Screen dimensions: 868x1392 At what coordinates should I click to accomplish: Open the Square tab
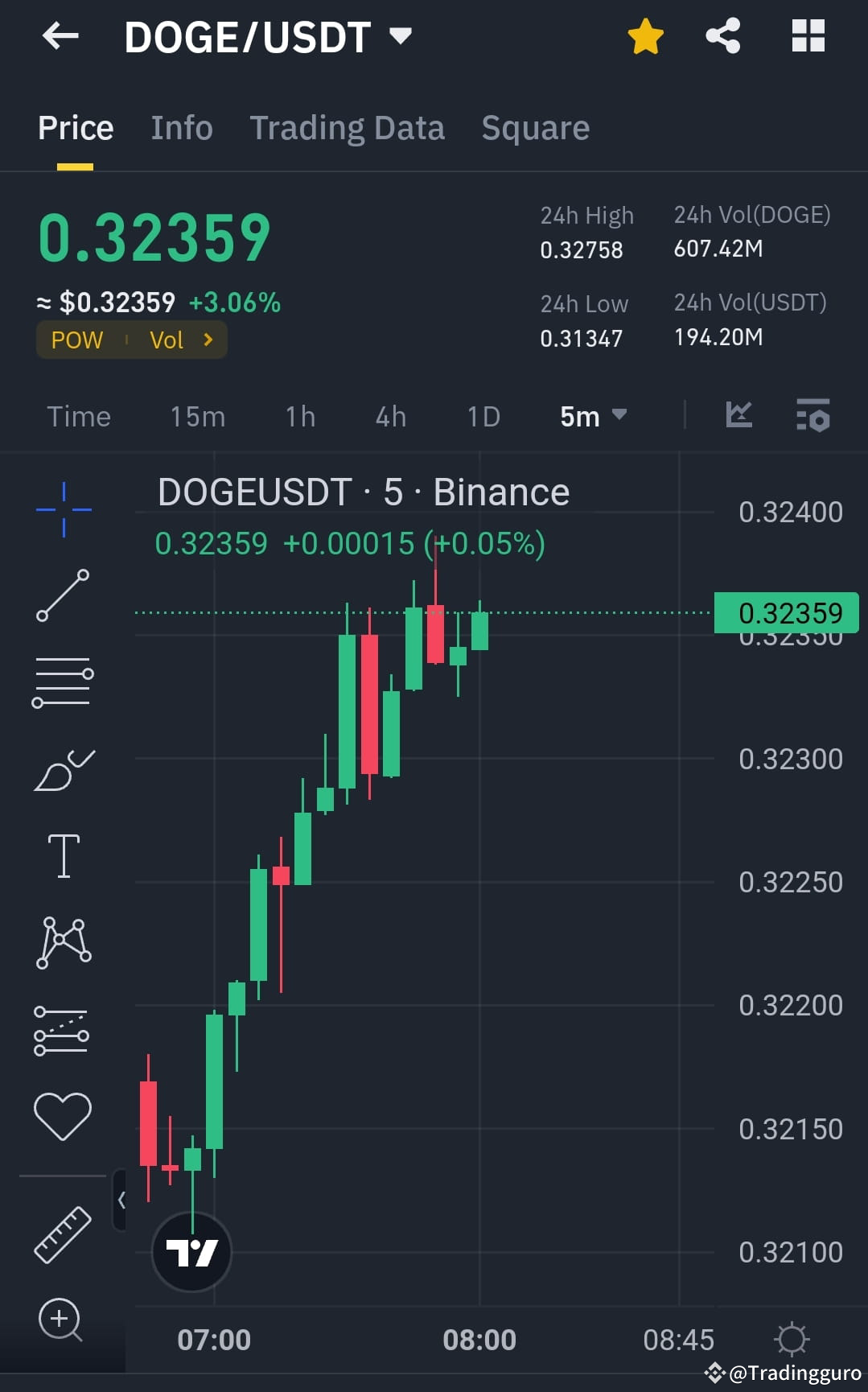click(x=534, y=127)
